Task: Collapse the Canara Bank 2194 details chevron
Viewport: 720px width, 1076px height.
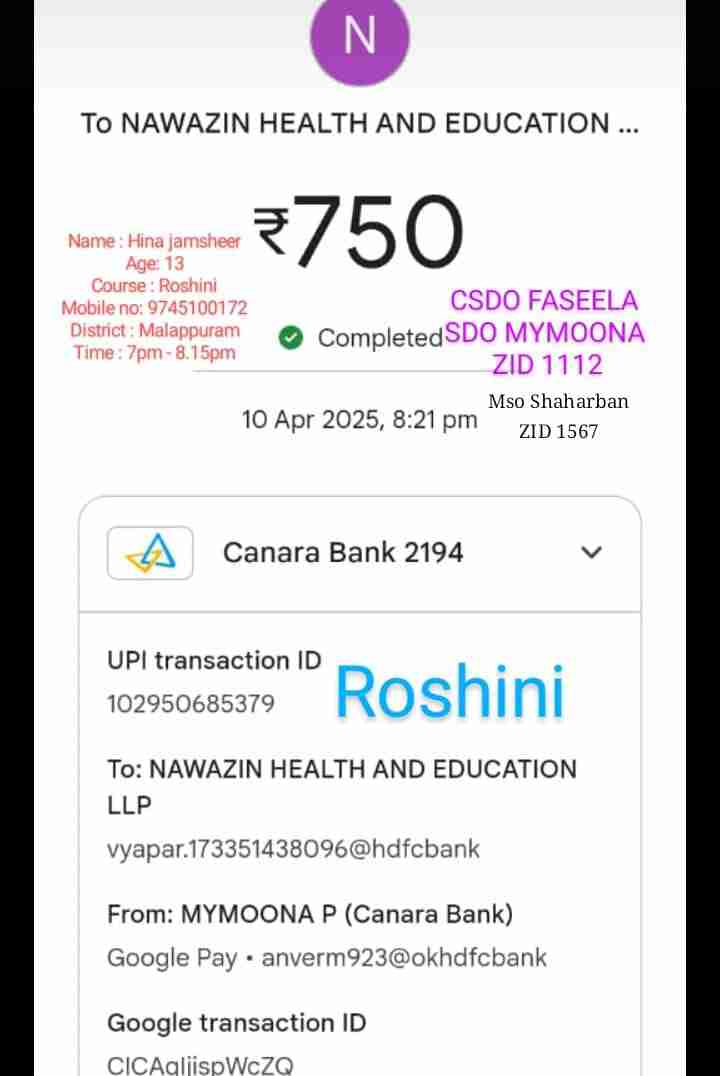Action: (592, 552)
